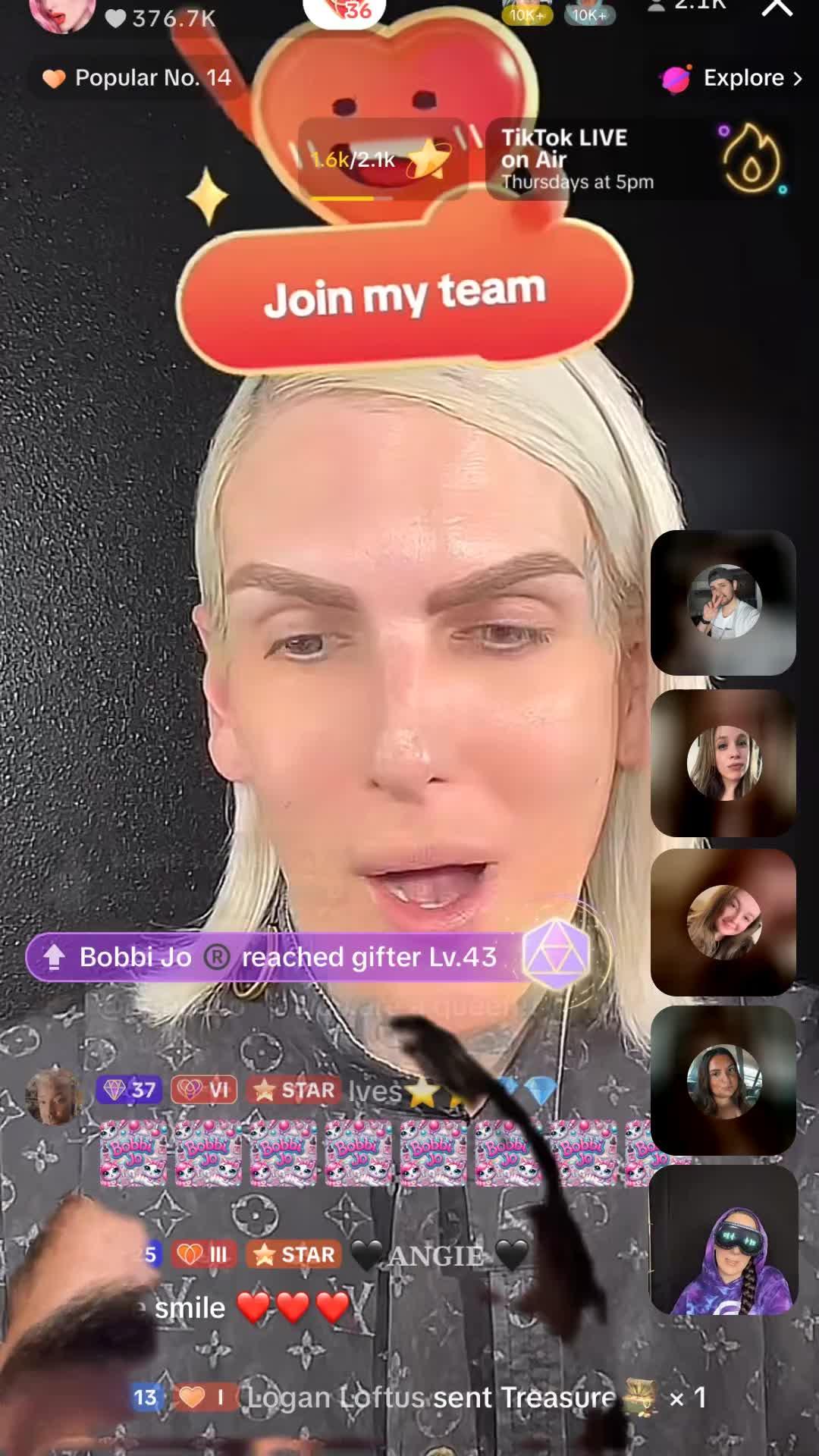Open Bobbi Jo gifter level notification
819x1456 pixels.
[288, 957]
